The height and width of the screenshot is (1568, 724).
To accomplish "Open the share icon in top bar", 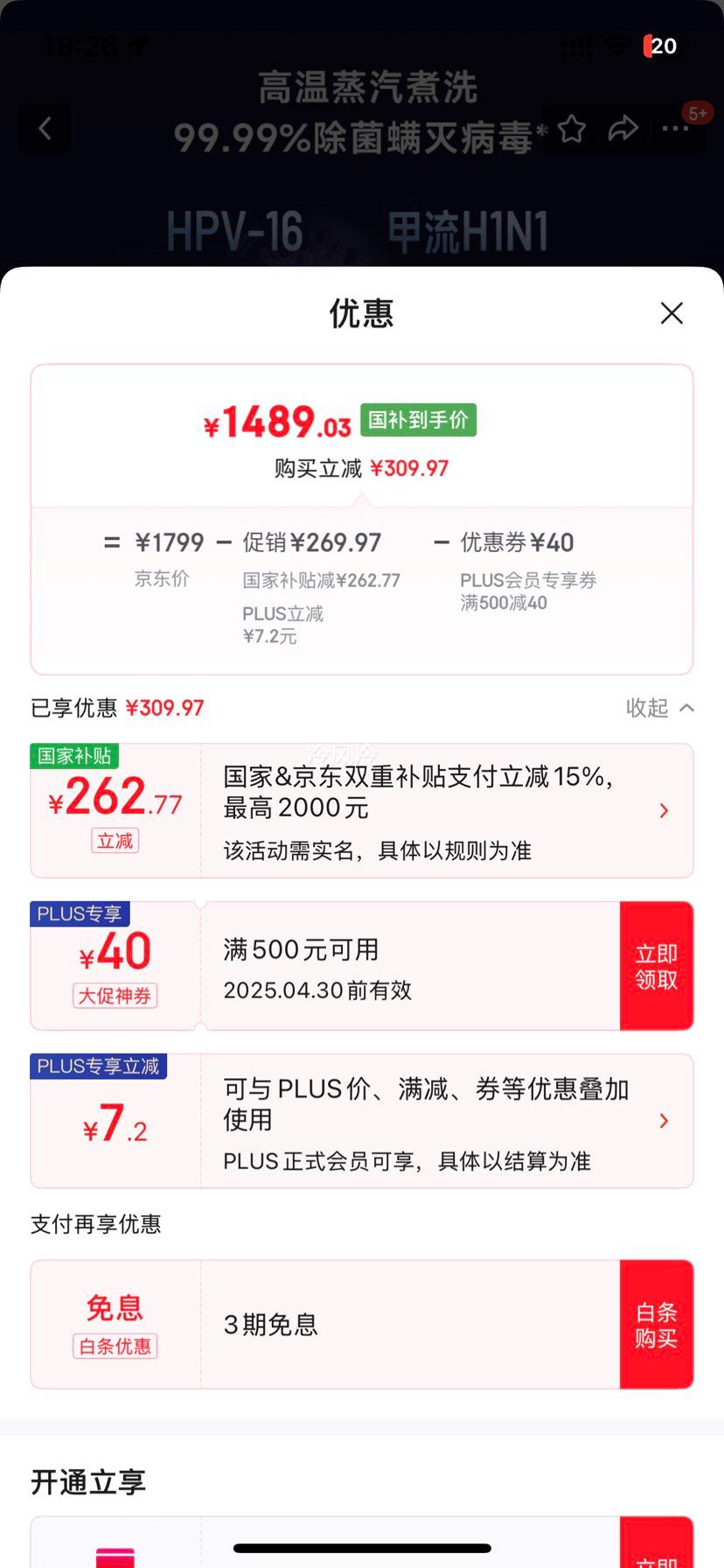I will pyautogui.click(x=624, y=128).
